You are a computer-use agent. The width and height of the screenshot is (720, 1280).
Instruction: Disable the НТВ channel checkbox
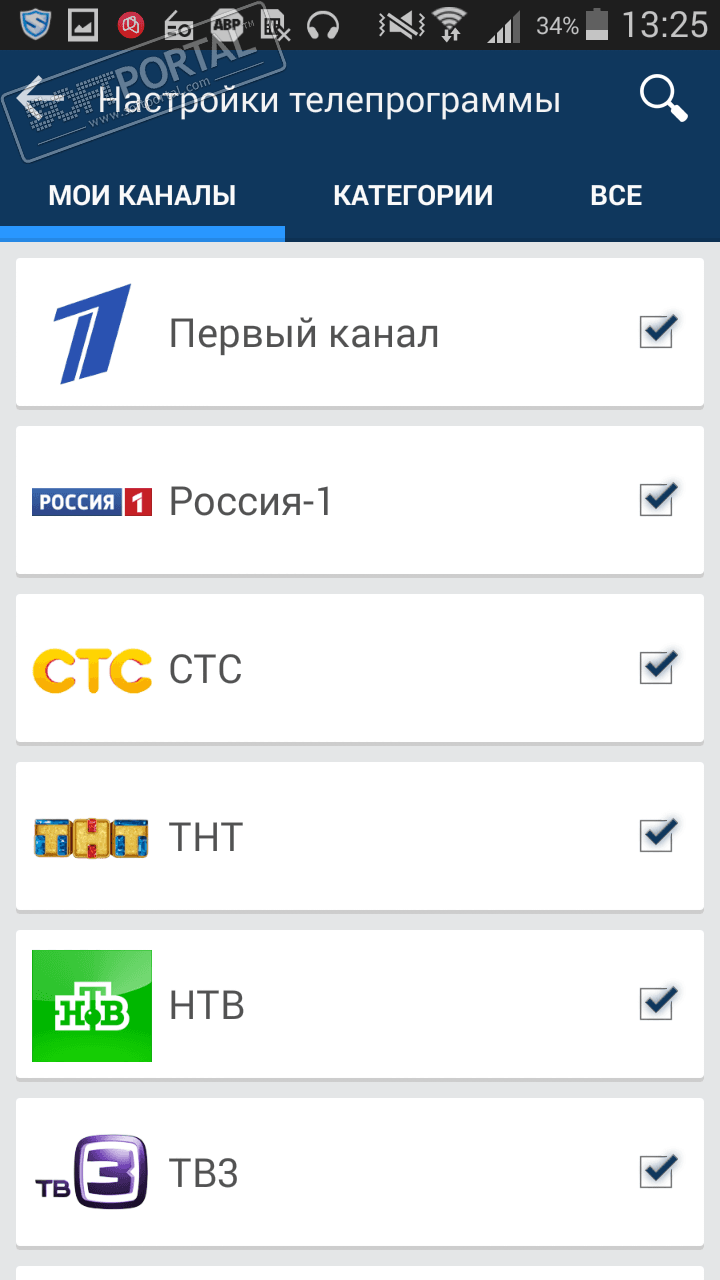point(657,1005)
